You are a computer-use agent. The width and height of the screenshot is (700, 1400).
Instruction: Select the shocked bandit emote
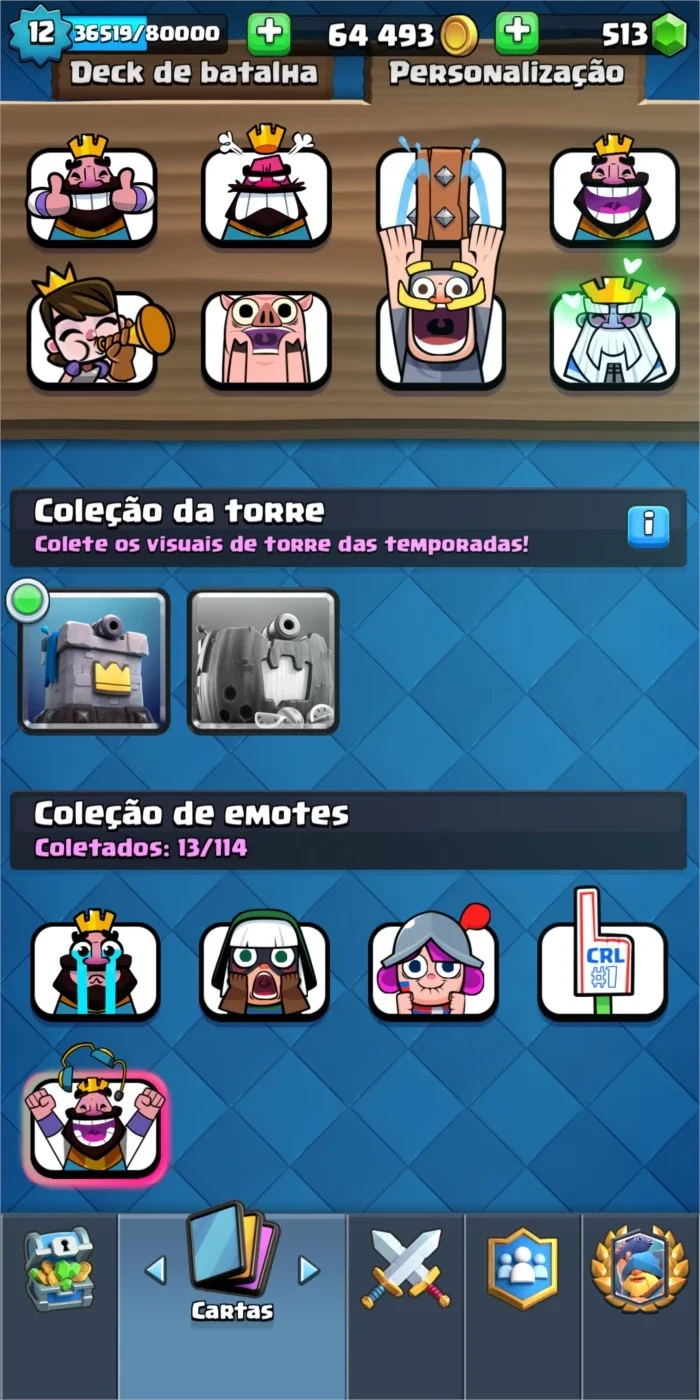[x=264, y=968]
